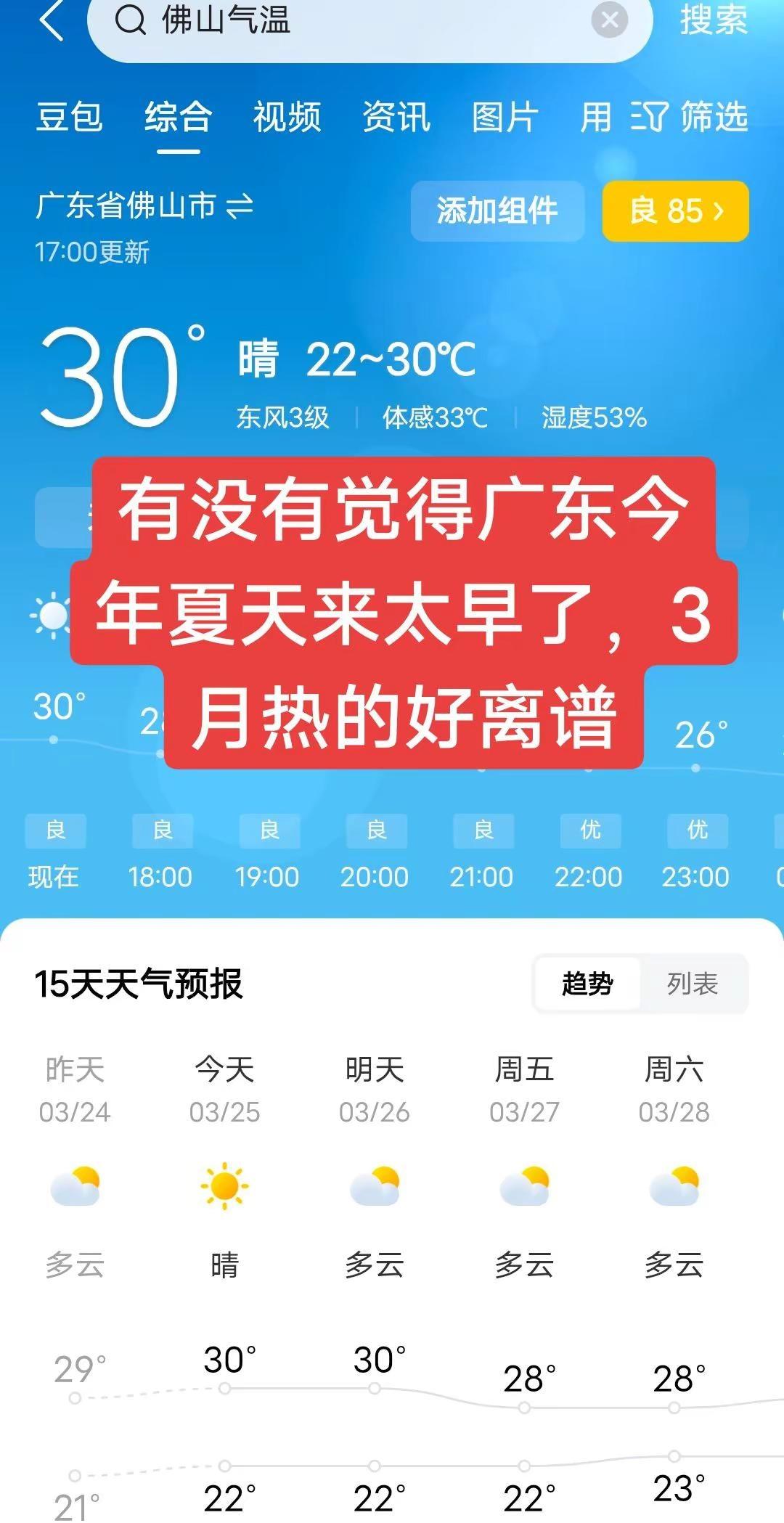
Task: Click the cloudy weather icon for 周六
Action: pyautogui.click(x=675, y=1182)
